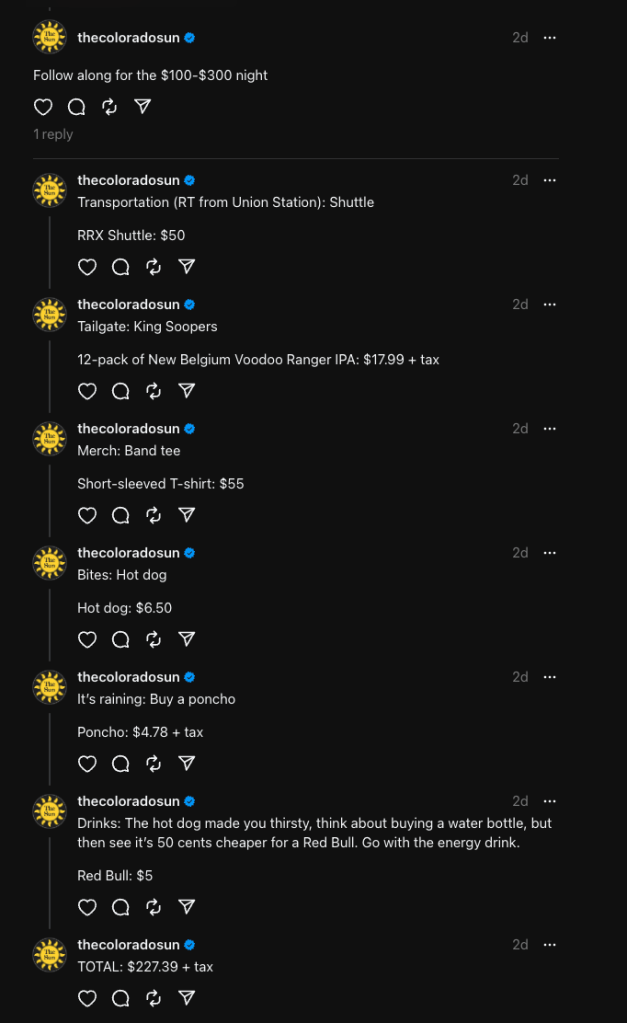
Task: Share the TOTAL $227.39 post
Action: (186, 998)
